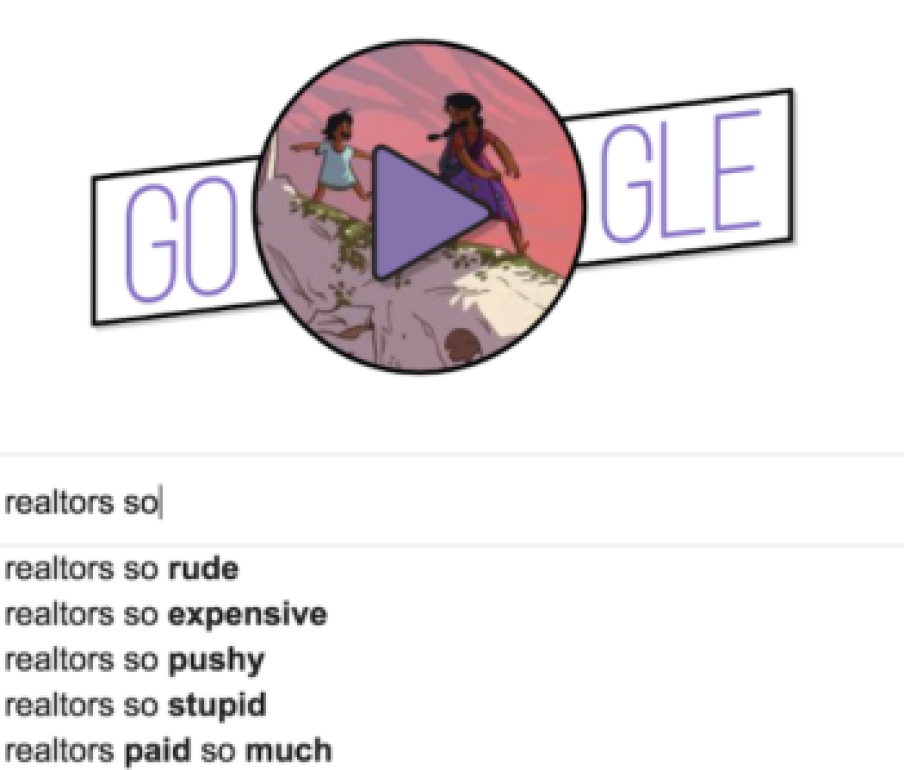The width and height of the screenshot is (904, 770).
Task: Select the suggestion 'realtors so rude'
Action: coord(122,570)
